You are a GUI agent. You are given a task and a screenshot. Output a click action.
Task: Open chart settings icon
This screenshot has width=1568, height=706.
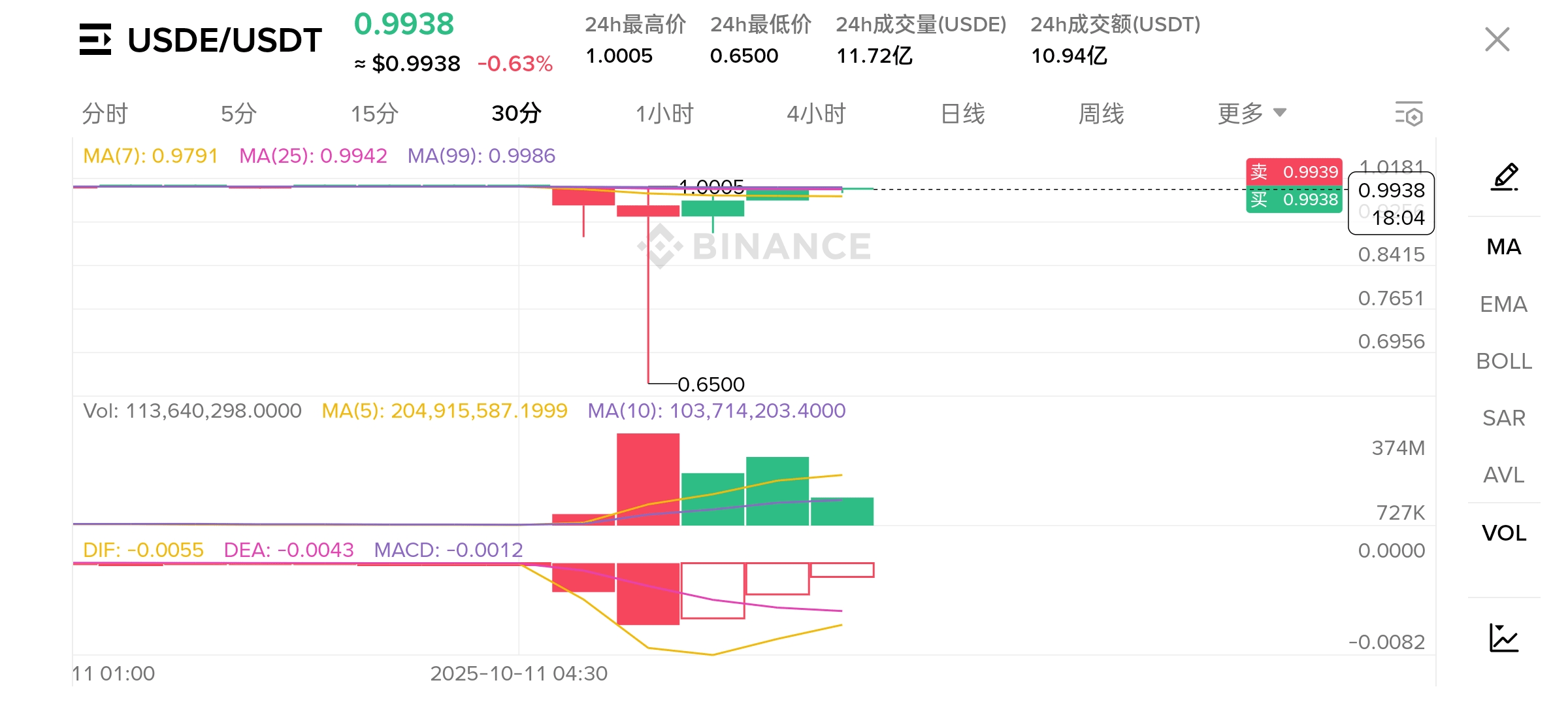point(1409,114)
